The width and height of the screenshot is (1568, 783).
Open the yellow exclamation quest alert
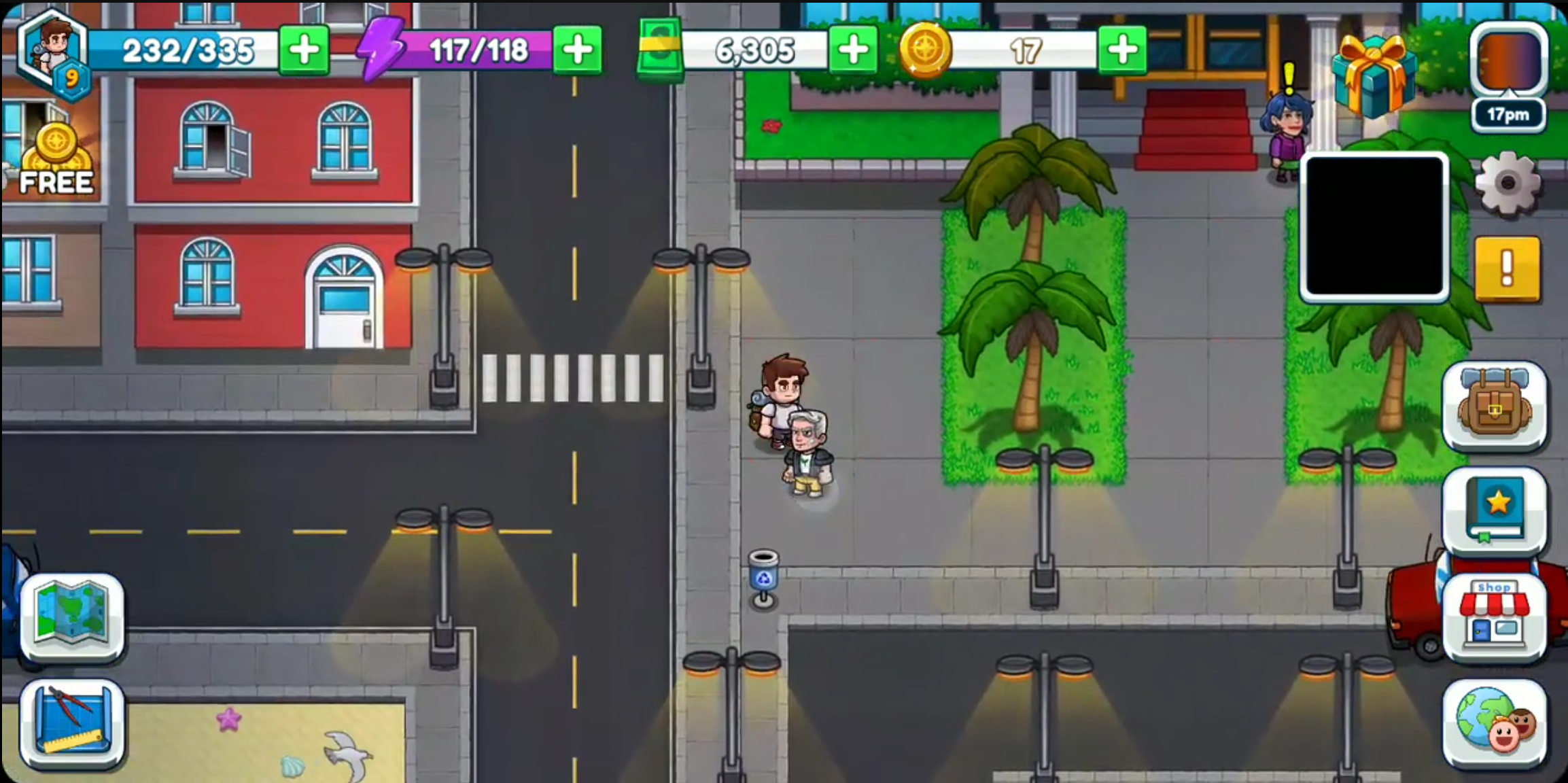1507,269
